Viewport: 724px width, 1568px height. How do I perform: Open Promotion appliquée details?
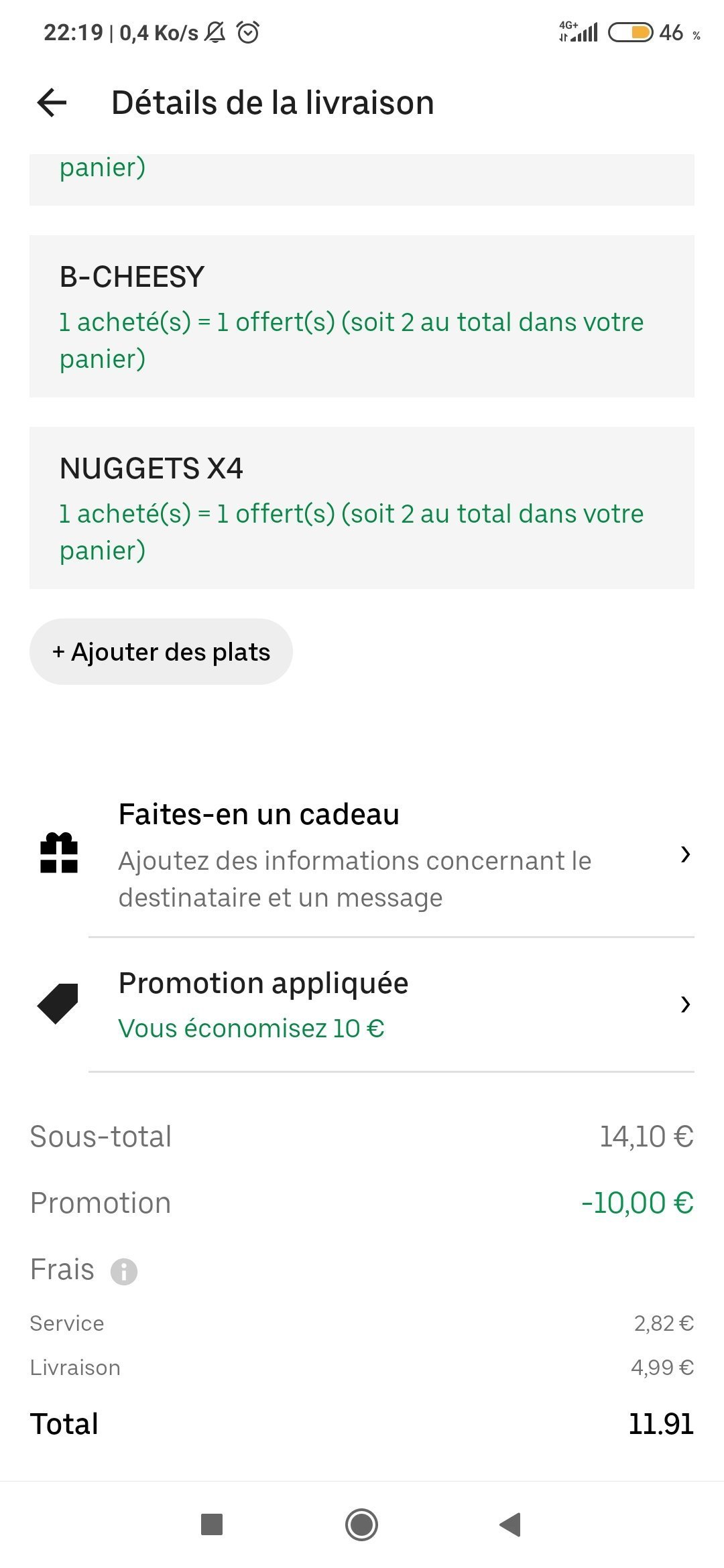coord(362,1004)
